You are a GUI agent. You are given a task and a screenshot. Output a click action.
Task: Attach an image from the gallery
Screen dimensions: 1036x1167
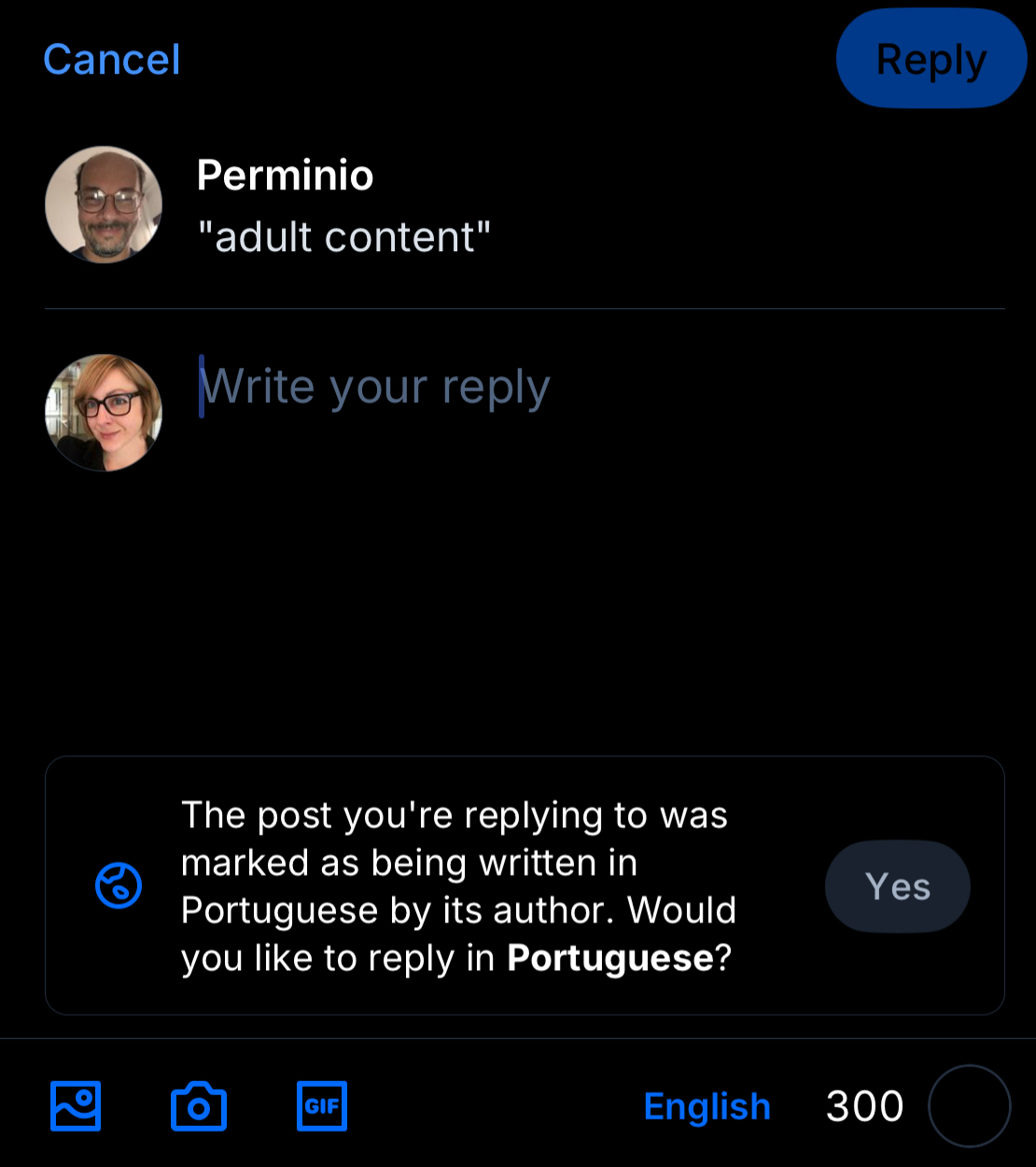coord(76,1106)
